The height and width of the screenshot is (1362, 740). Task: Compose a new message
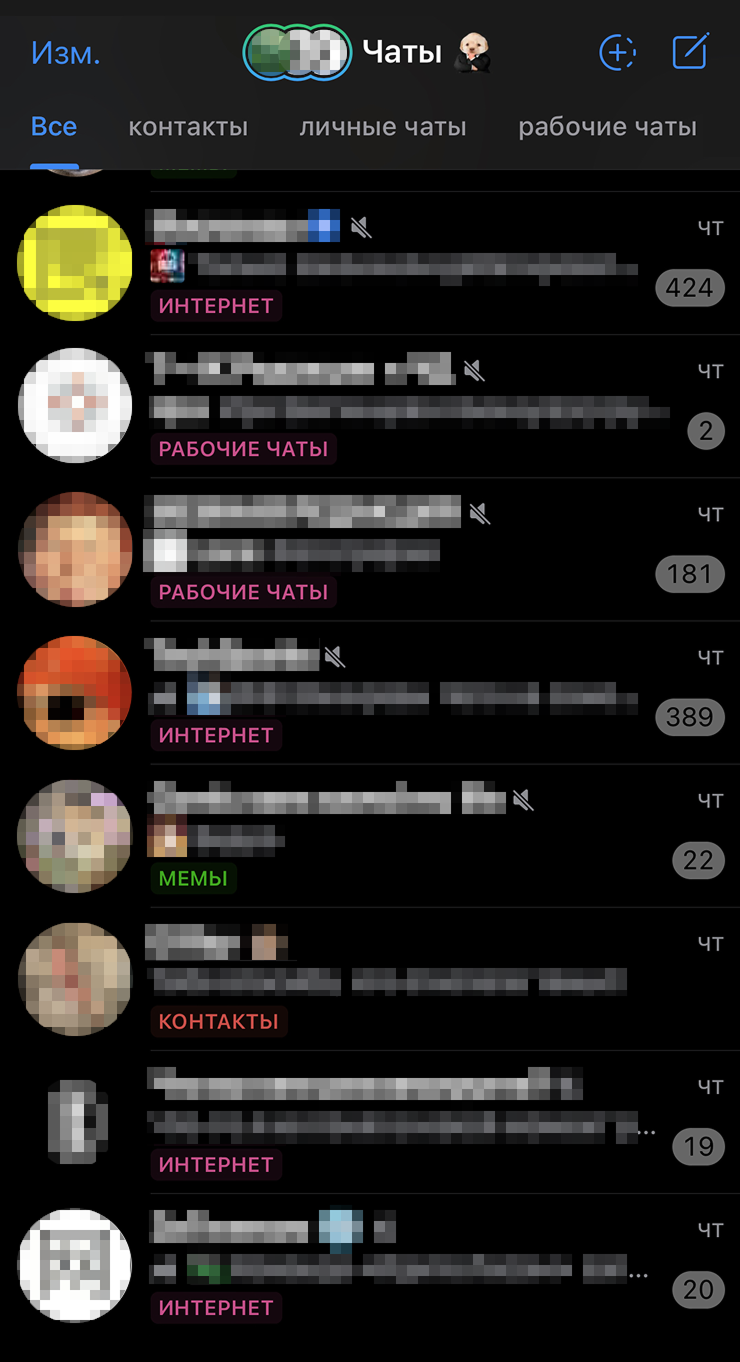coord(691,52)
